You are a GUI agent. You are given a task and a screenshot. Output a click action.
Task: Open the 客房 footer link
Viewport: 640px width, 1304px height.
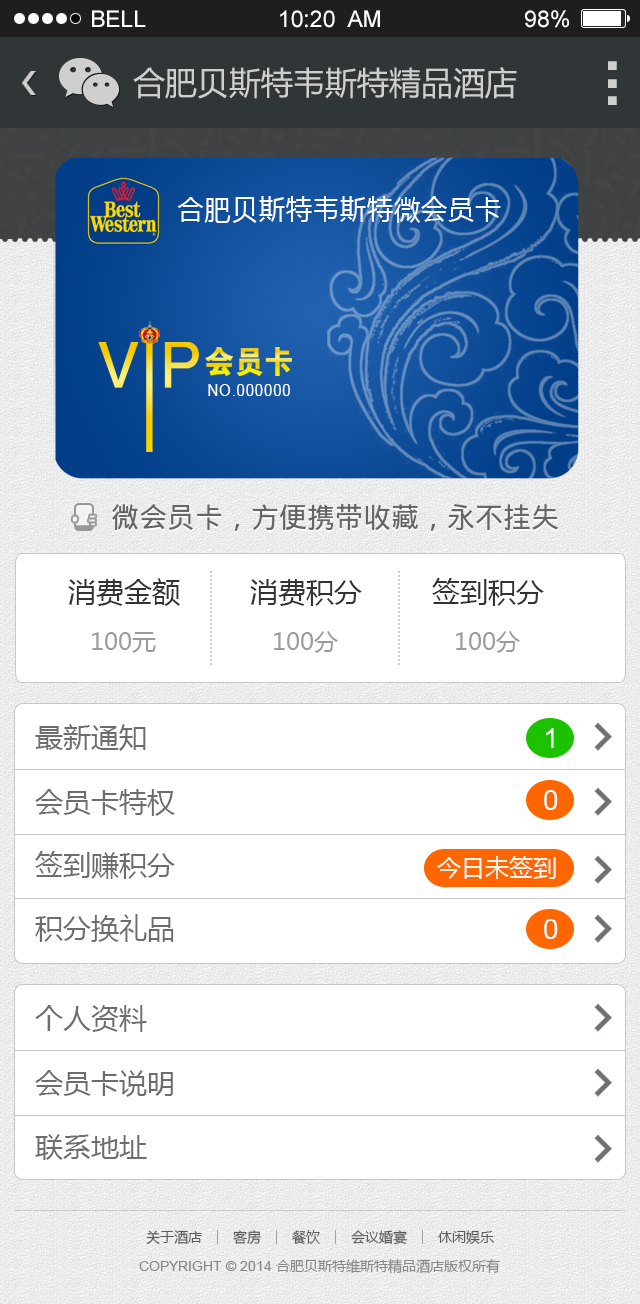point(247,1237)
